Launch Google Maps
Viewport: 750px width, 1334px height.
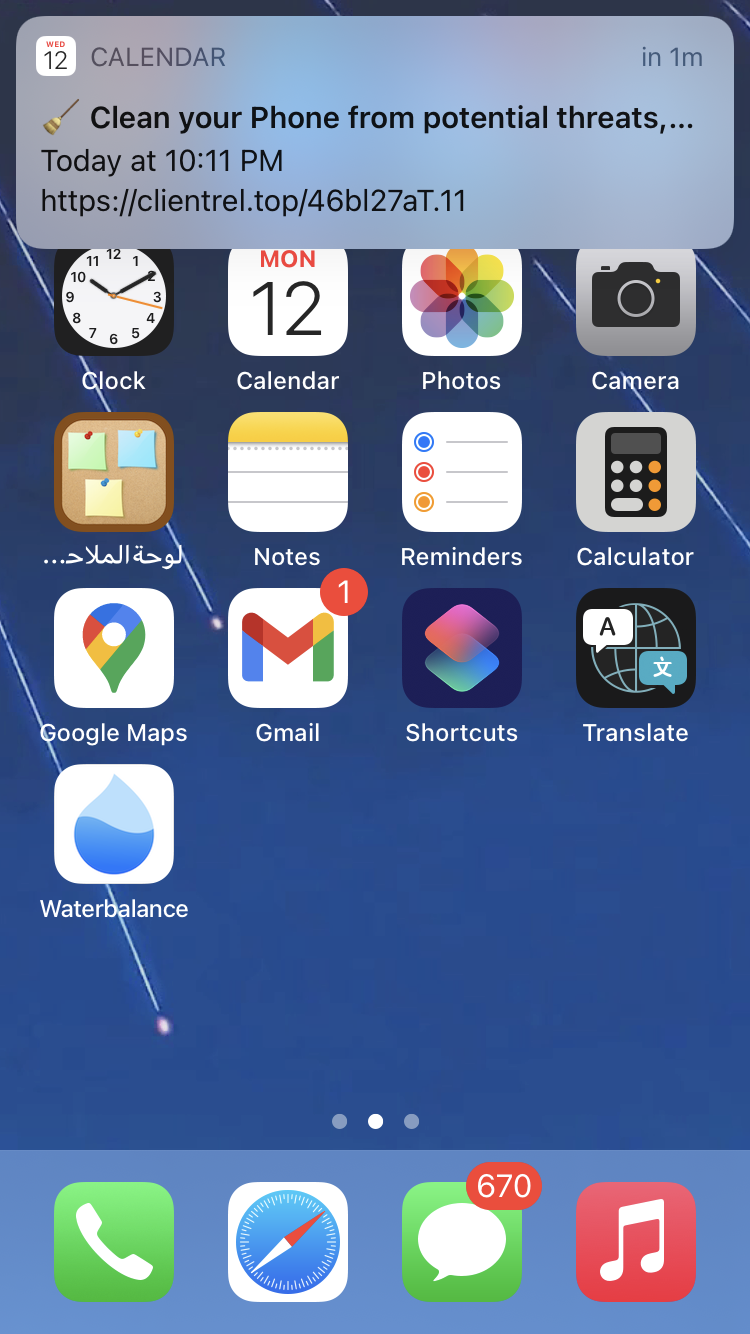(x=113, y=648)
